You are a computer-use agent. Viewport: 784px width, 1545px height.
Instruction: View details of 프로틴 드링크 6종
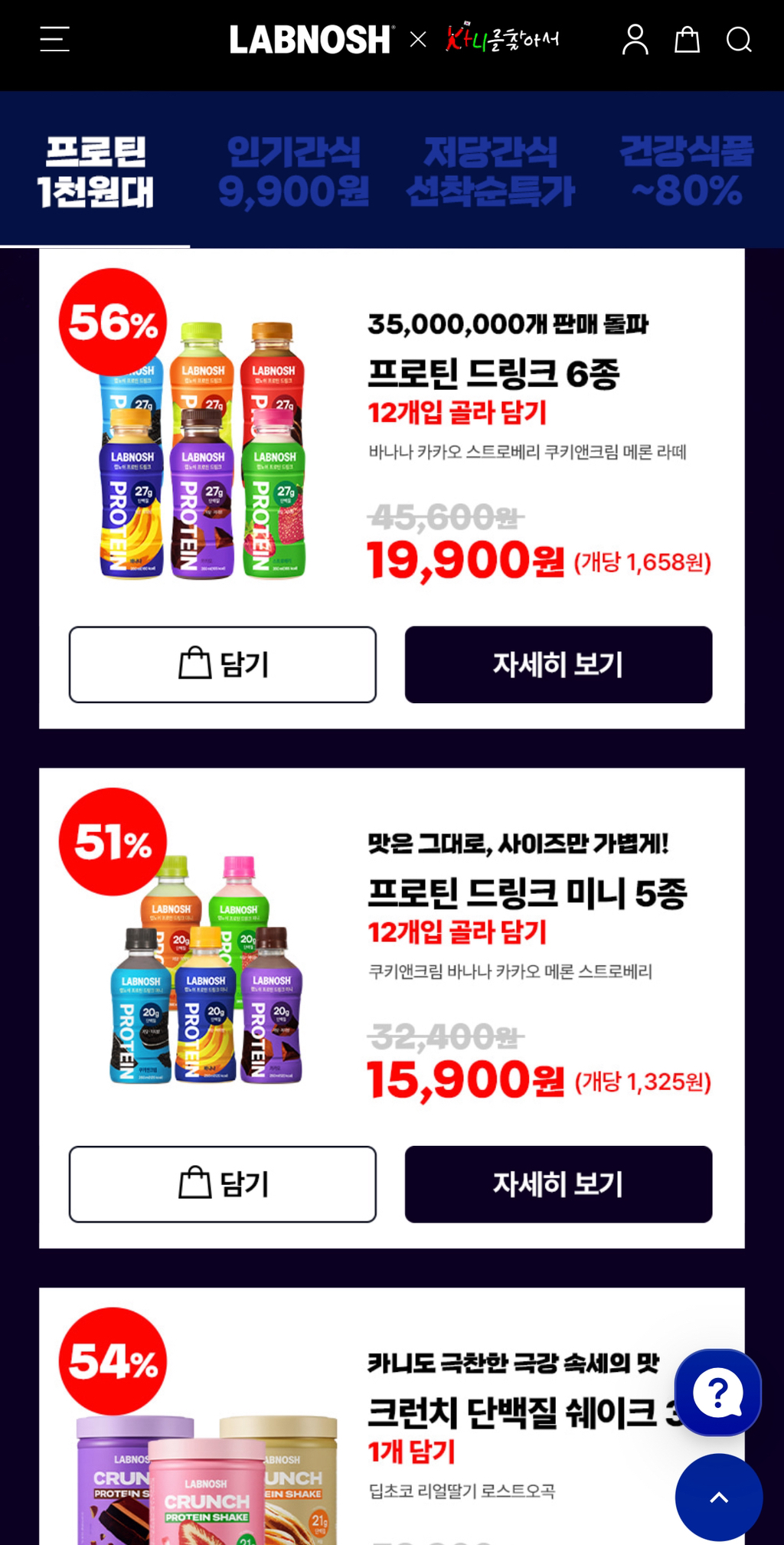[x=558, y=664]
